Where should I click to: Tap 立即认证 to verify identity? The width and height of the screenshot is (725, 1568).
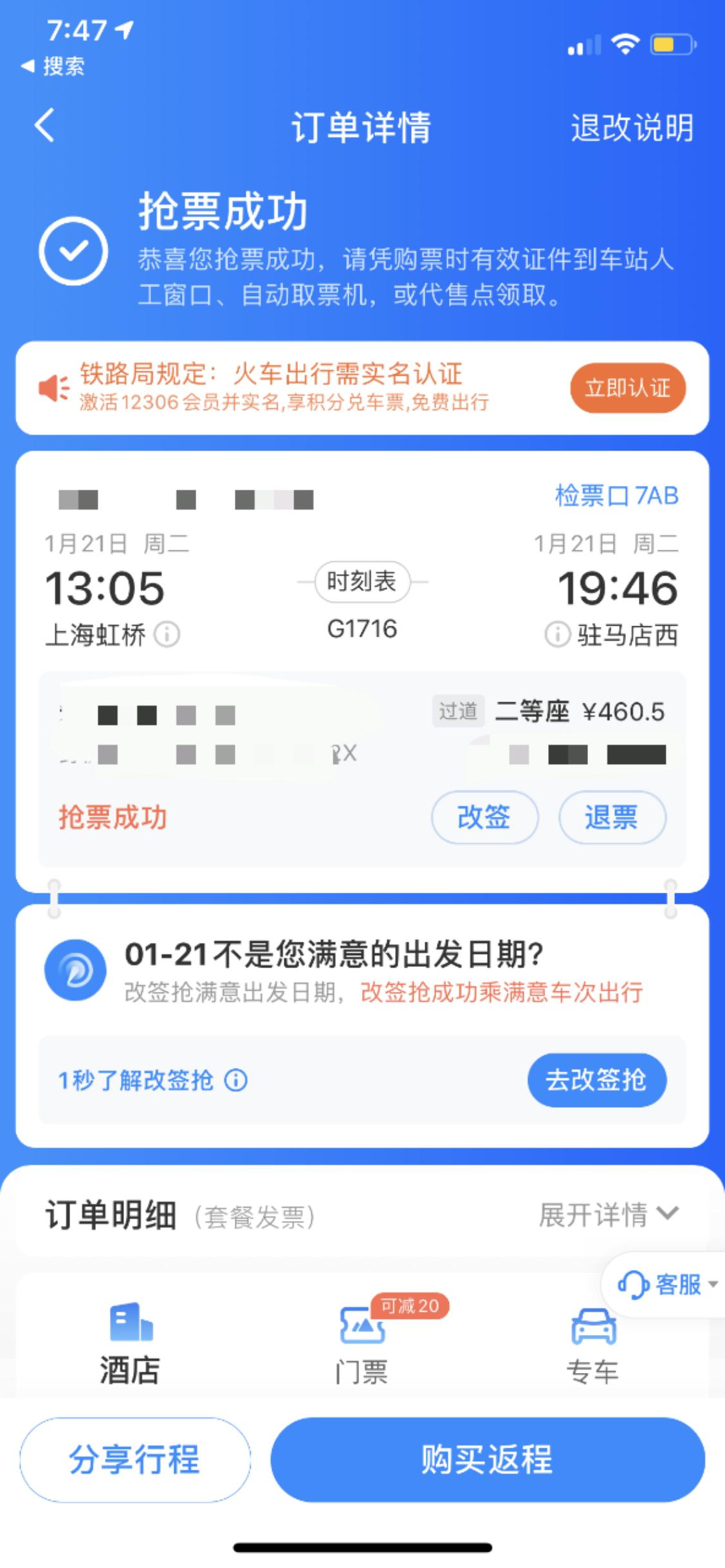(627, 388)
